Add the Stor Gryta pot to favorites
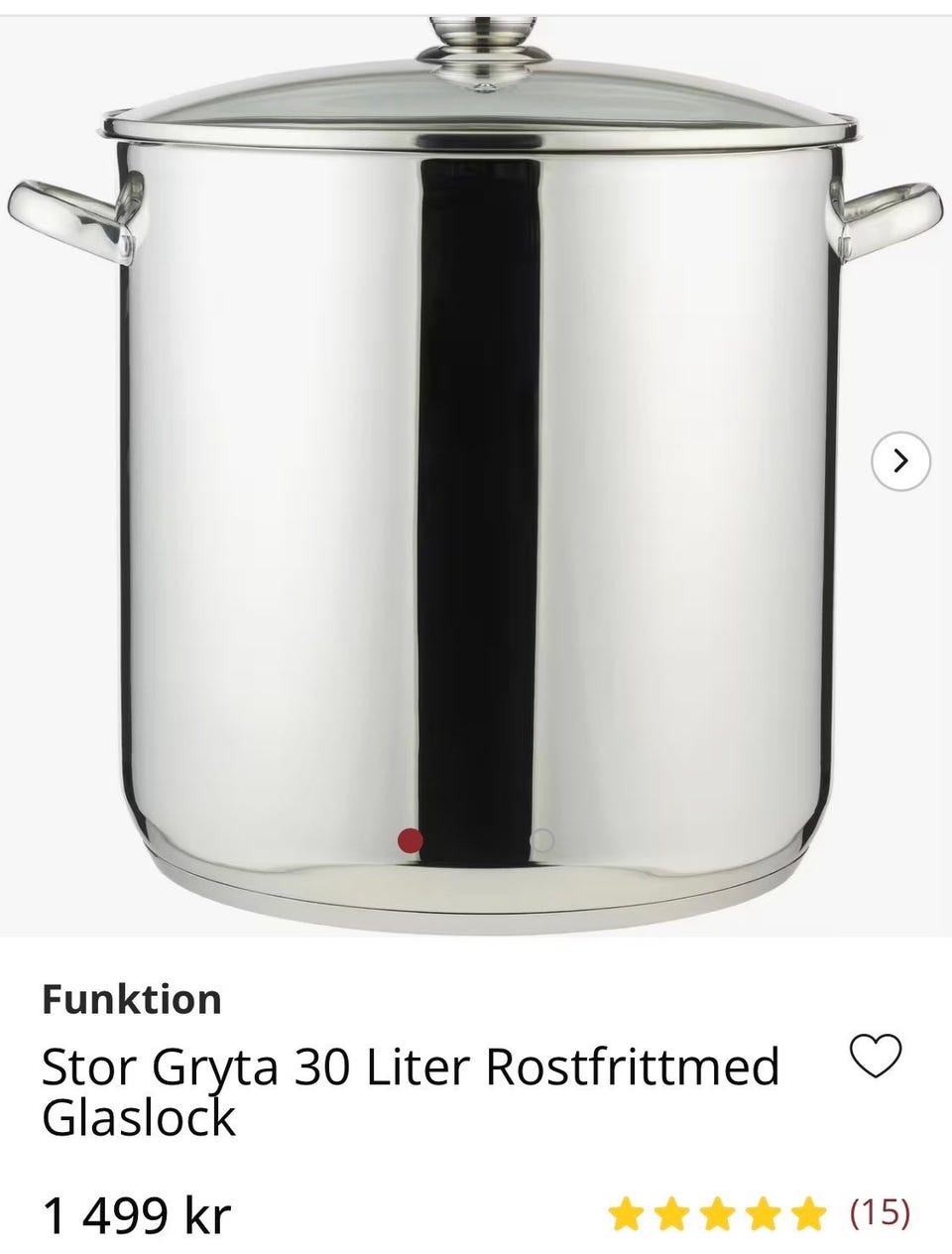This screenshot has width=952, height=1254. click(x=876, y=1056)
